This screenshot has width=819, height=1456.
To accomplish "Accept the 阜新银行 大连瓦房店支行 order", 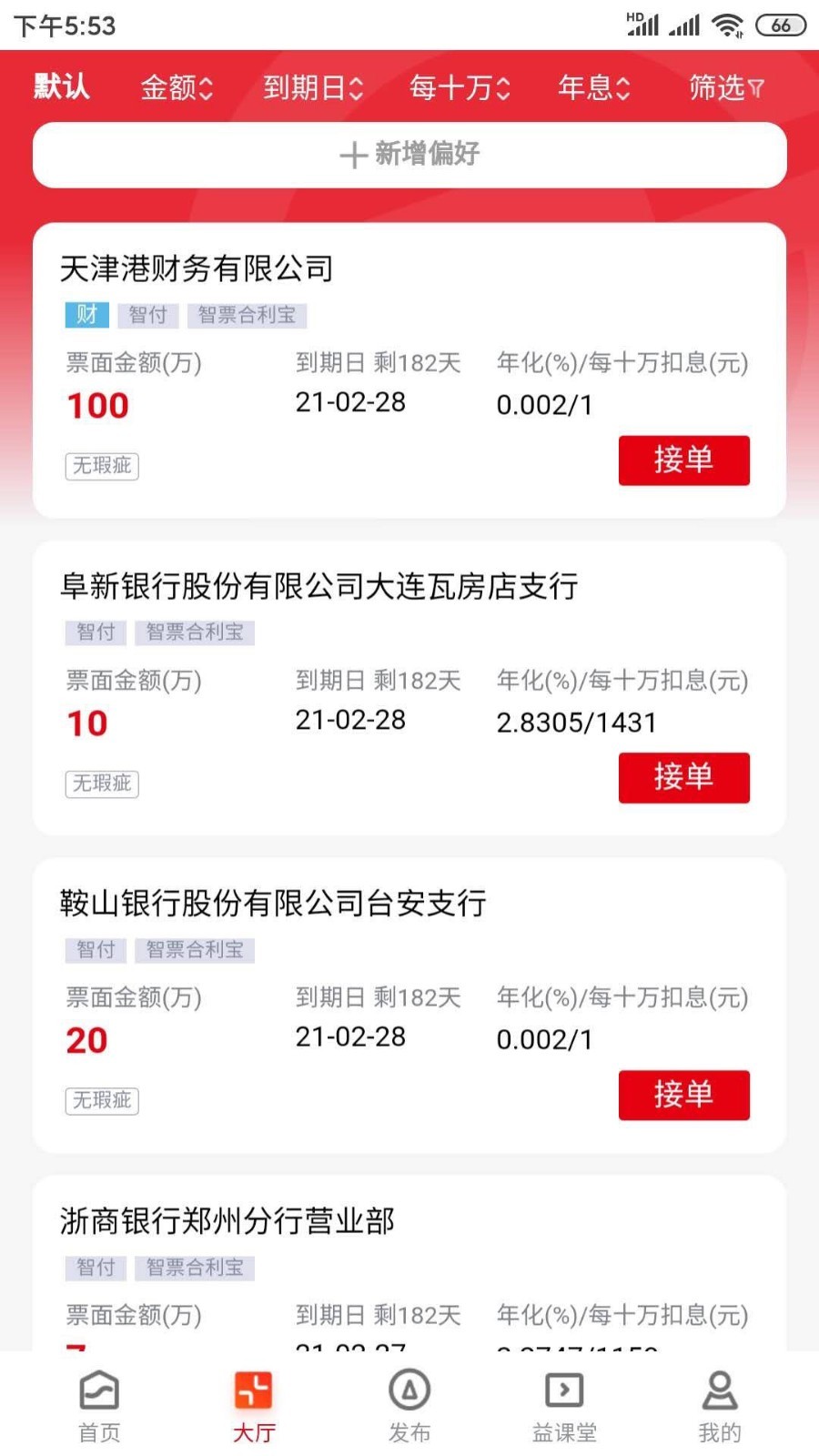I will pos(683,777).
